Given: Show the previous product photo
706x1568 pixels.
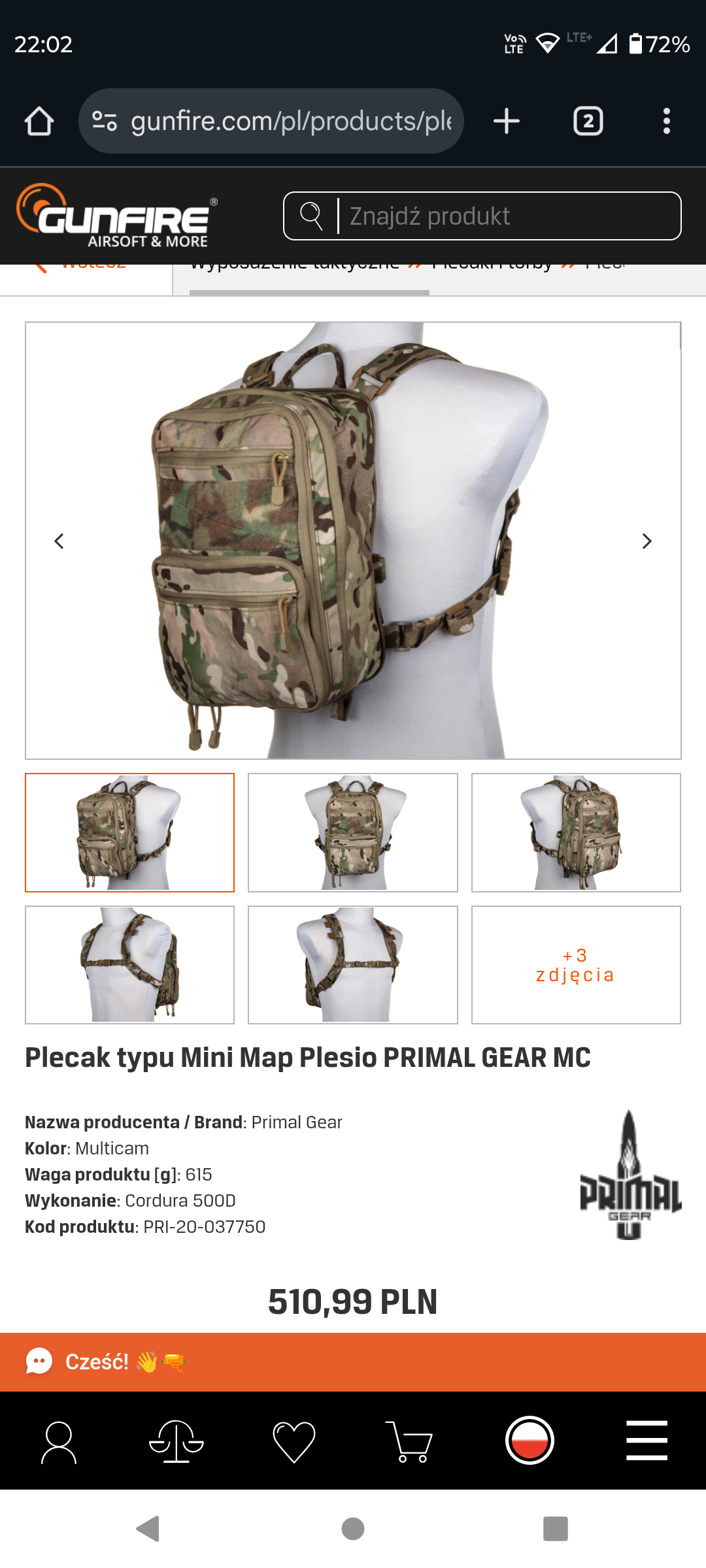Looking at the screenshot, I should 59,541.
